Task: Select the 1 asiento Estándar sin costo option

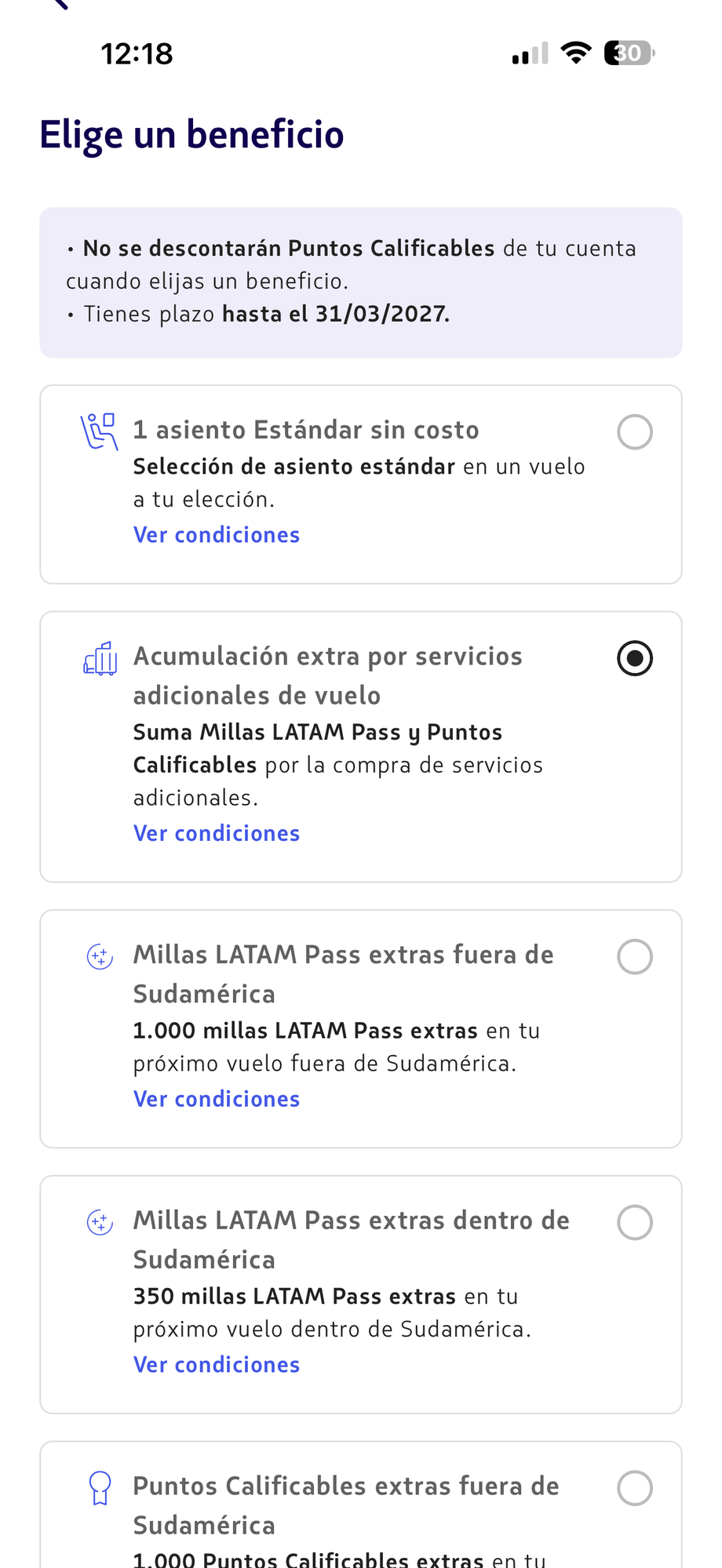Action: pos(634,432)
